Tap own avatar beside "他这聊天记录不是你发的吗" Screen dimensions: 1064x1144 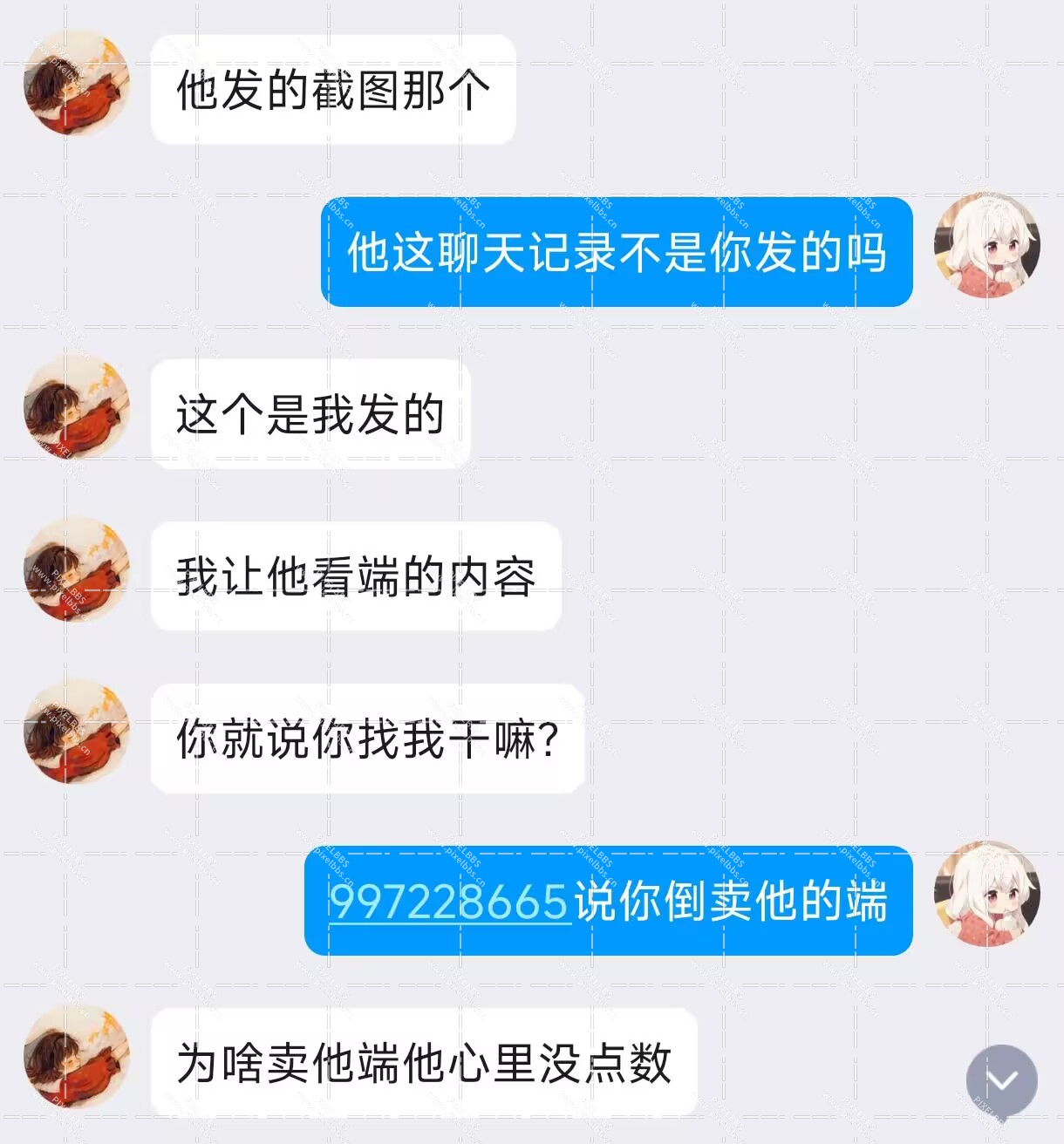click(986, 246)
